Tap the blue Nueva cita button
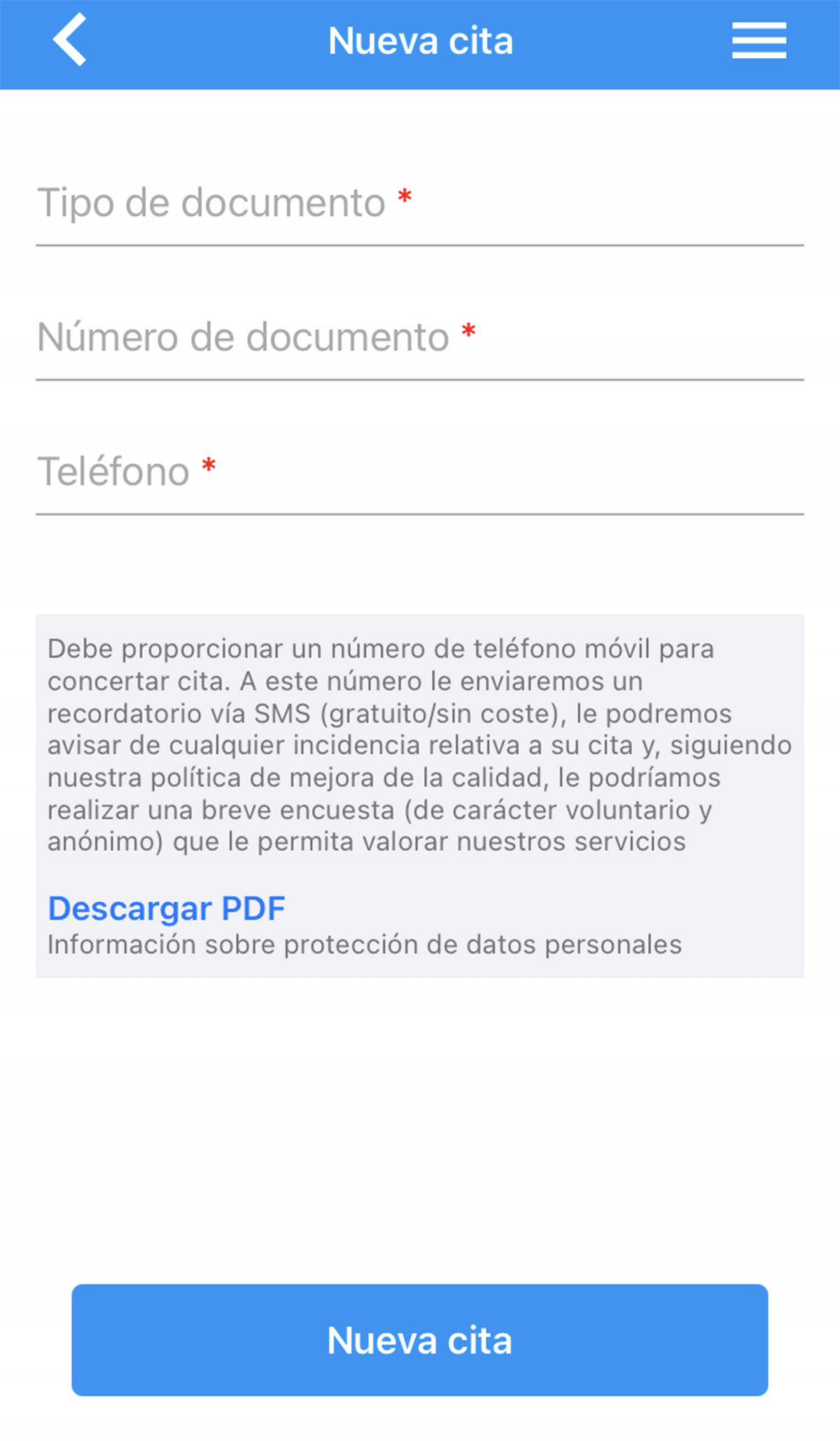 pyautogui.click(x=419, y=1339)
